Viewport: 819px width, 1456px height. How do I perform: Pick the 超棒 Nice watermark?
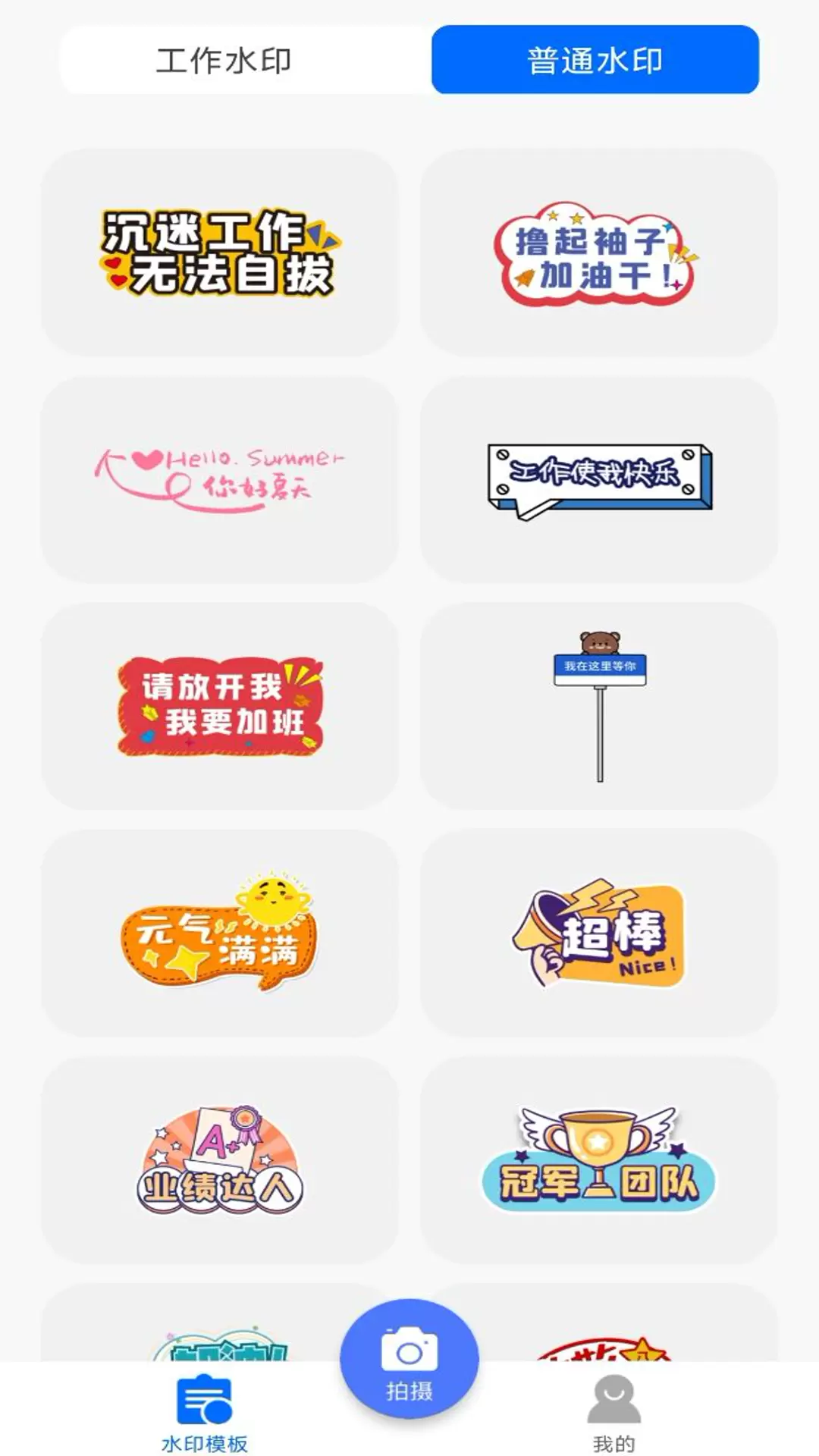pyautogui.click(x=599, y=933)
